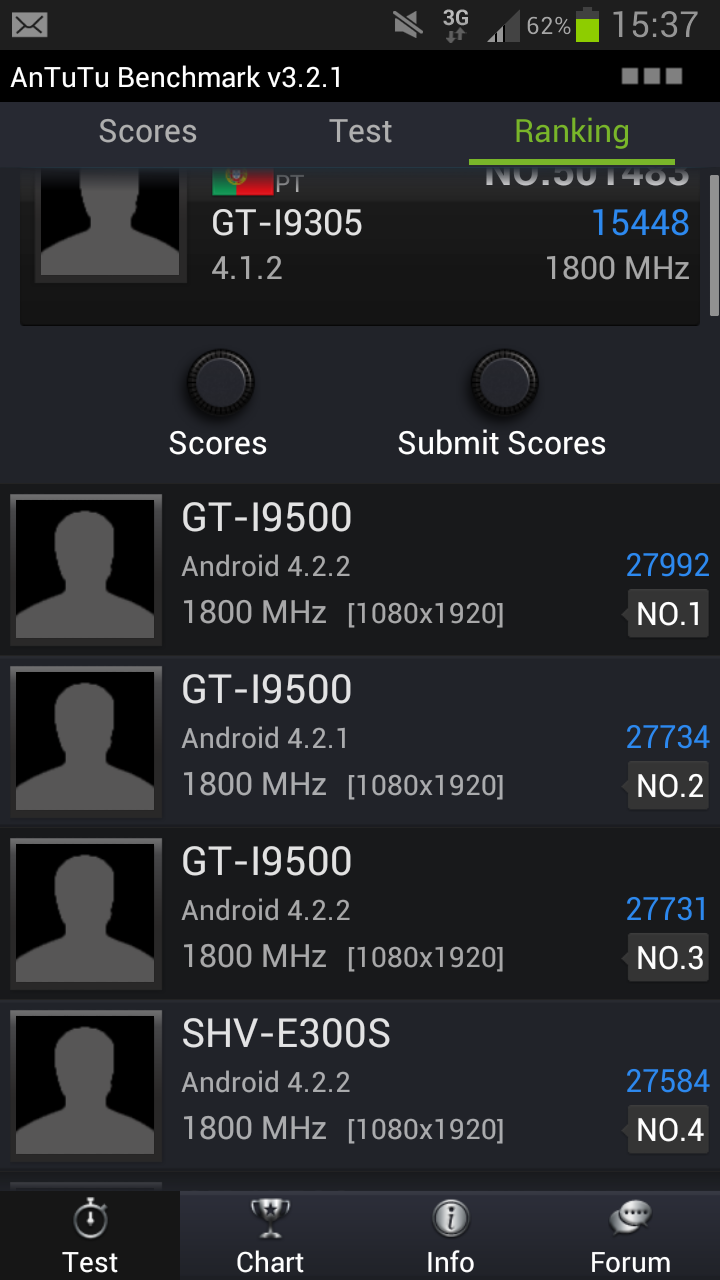Open the NO.3 GT-I9500 ranking entry

pyautogui.click(x=360, y=914)
